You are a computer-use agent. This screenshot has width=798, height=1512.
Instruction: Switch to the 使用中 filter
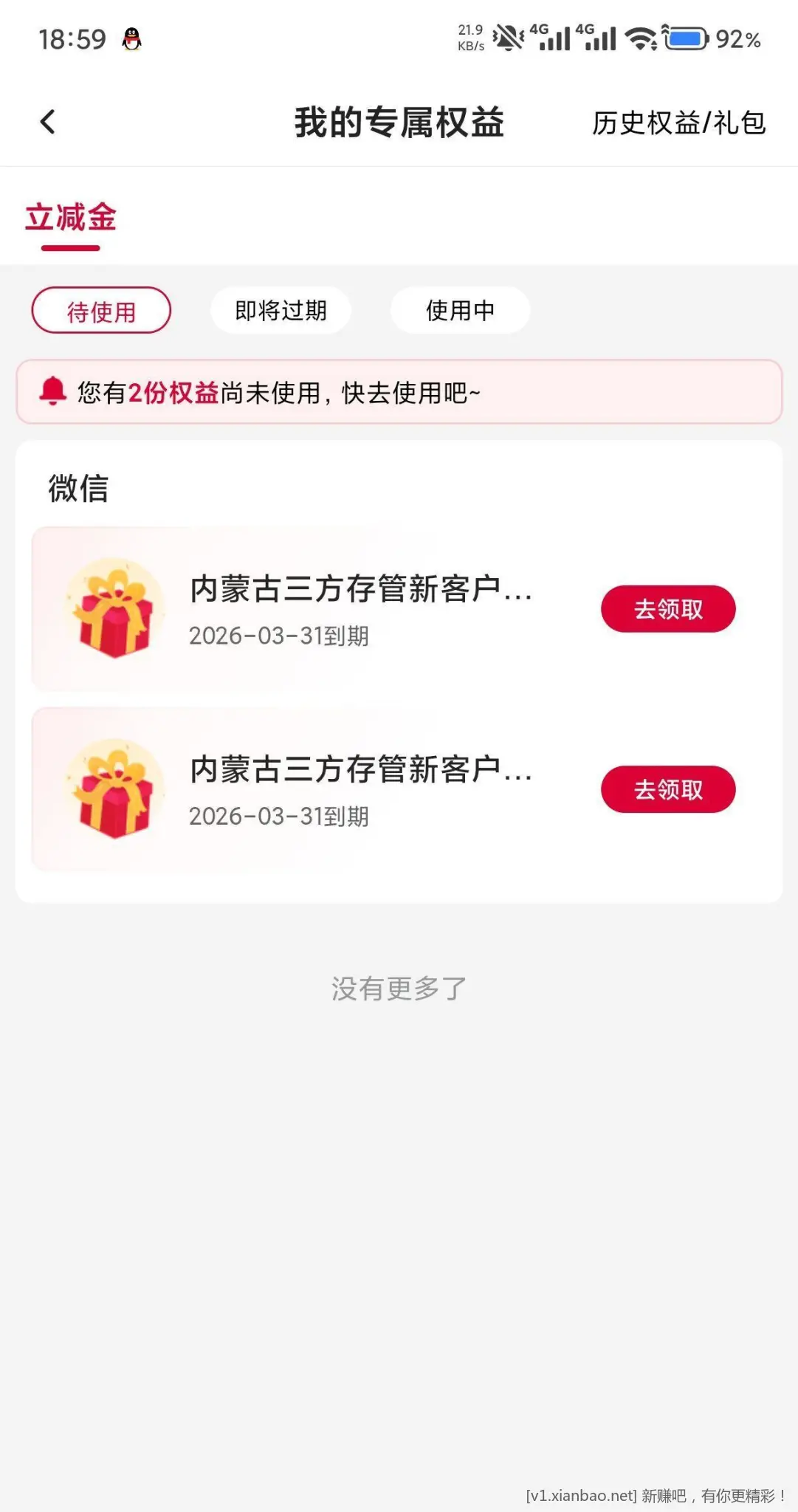[x=459, y=310]
